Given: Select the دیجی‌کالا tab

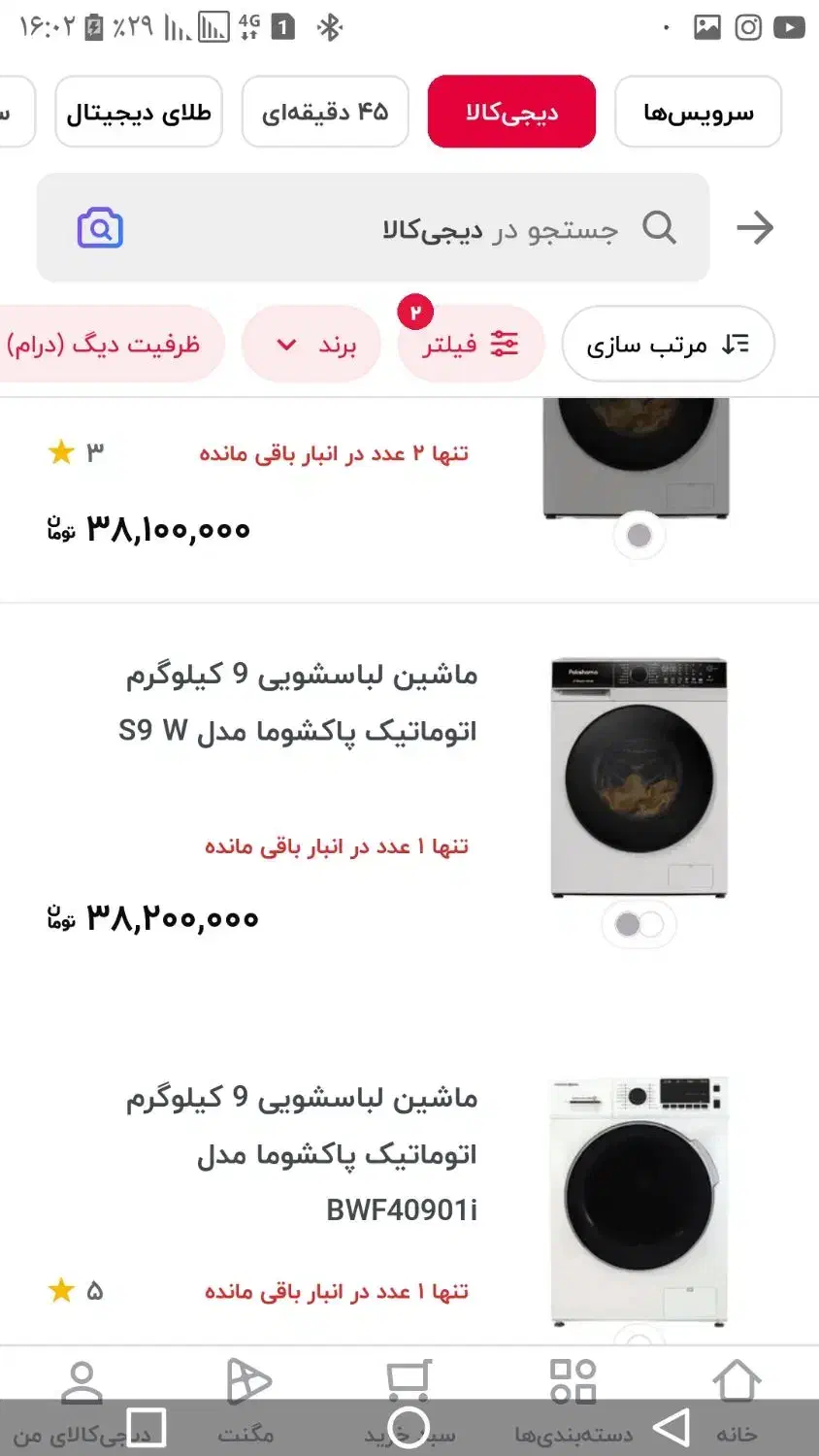Looking at the screenshot, I should pos(511,113).
